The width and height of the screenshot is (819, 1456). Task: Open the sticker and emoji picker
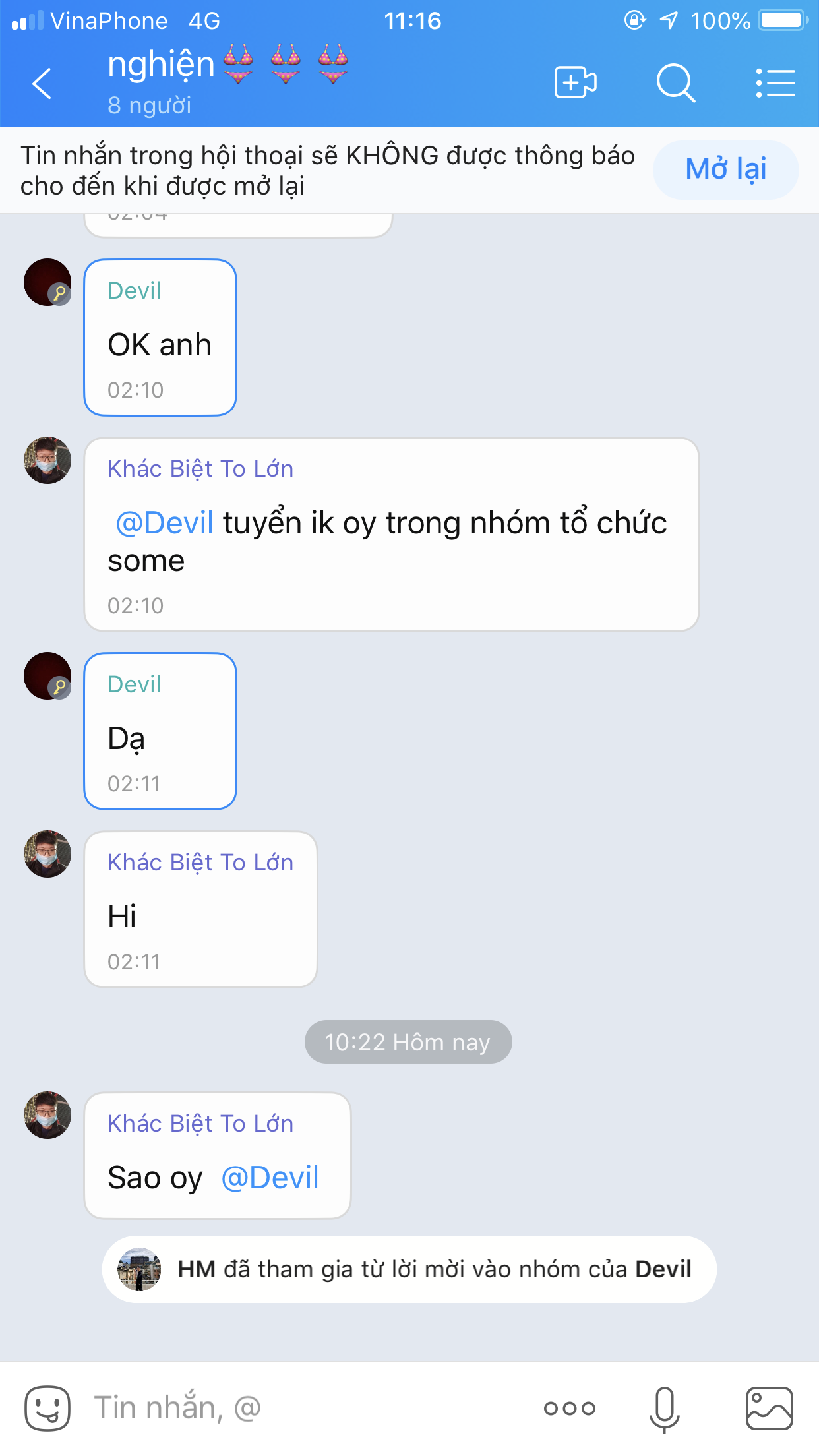click(47, 1408)
